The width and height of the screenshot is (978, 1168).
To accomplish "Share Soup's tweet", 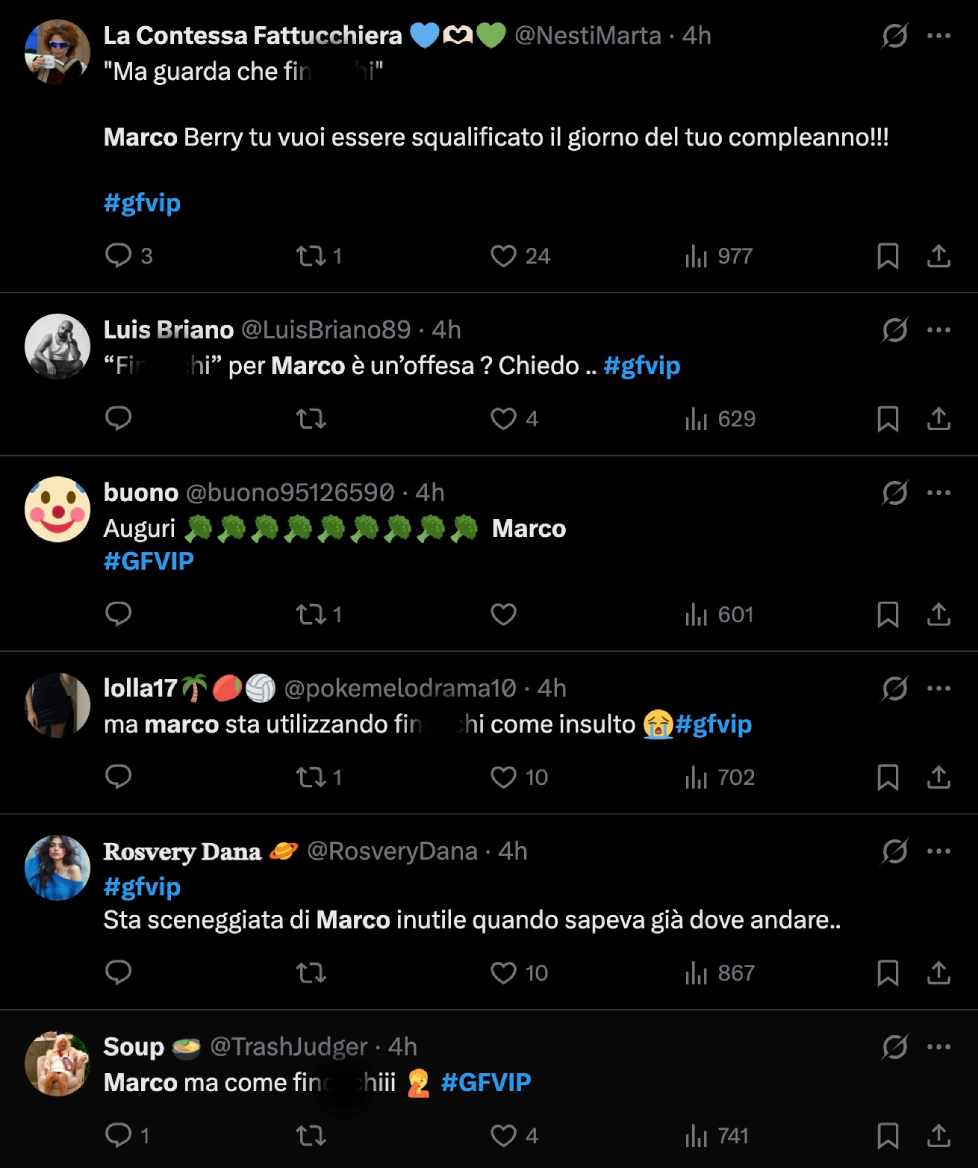I will (938, 1136).
